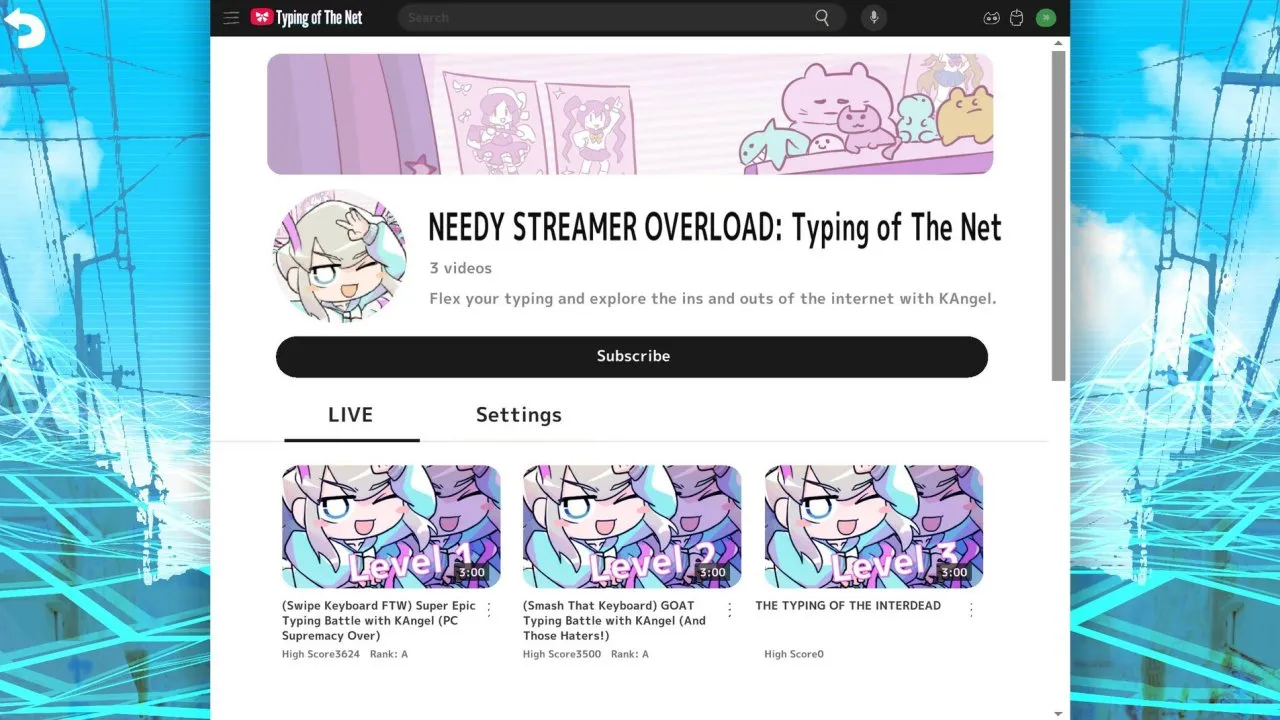Subscribe to the channel
Screen dimensions: 1280x720
(x=632, y=356)
